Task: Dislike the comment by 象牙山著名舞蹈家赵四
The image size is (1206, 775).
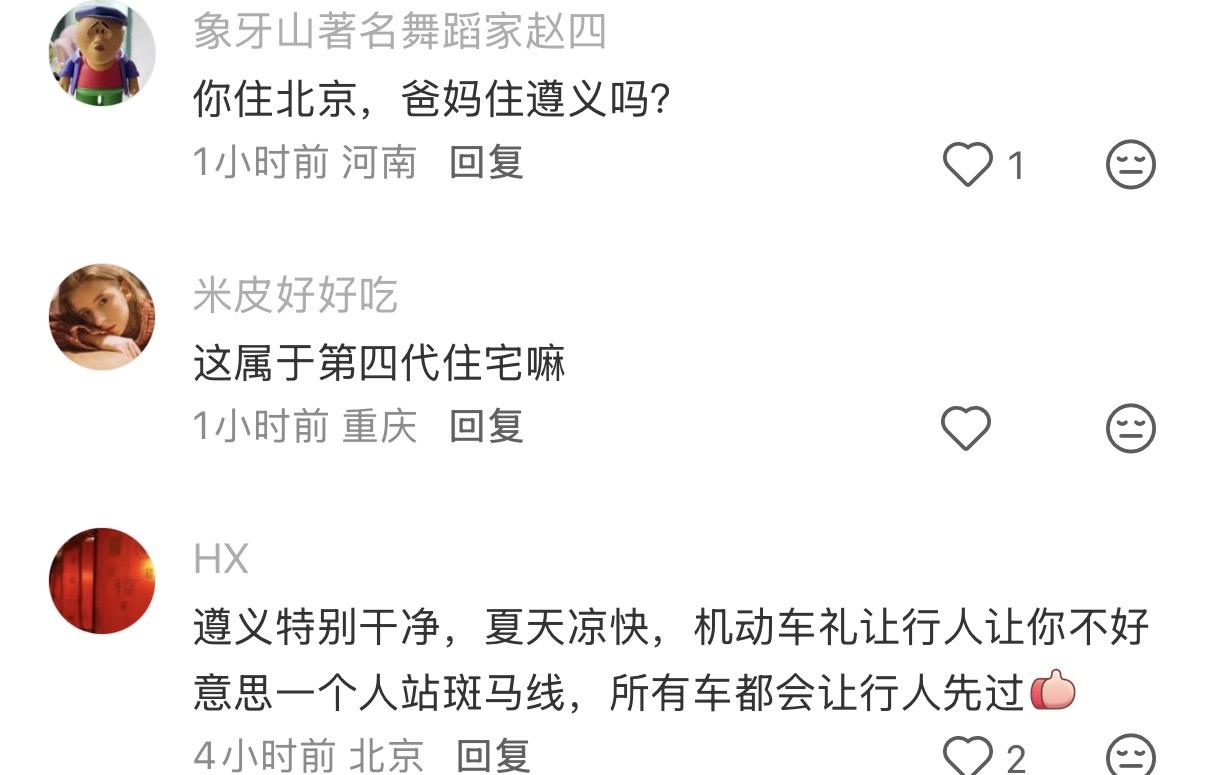Action: [1130, 165]
